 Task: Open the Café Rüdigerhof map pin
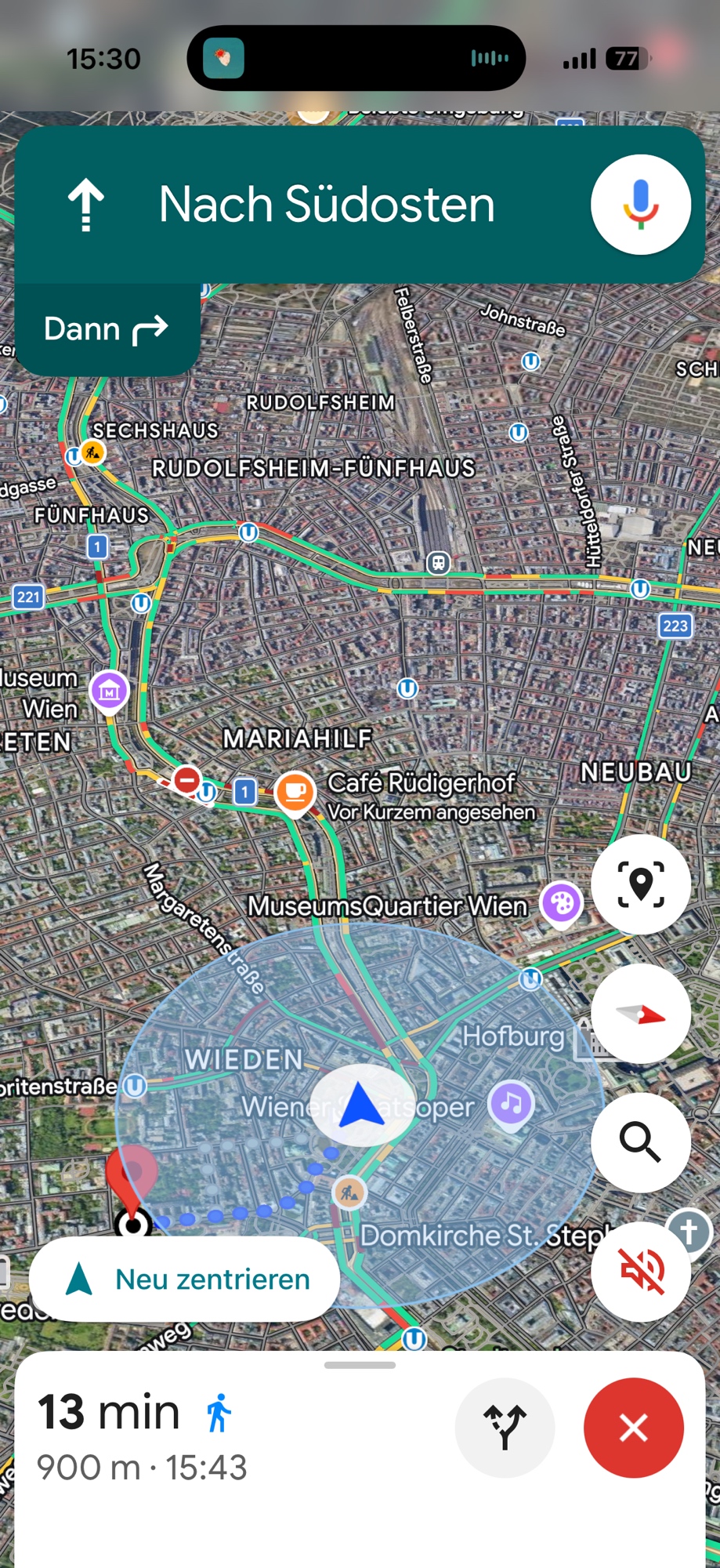pyautogui.click(x=295, y=792)
